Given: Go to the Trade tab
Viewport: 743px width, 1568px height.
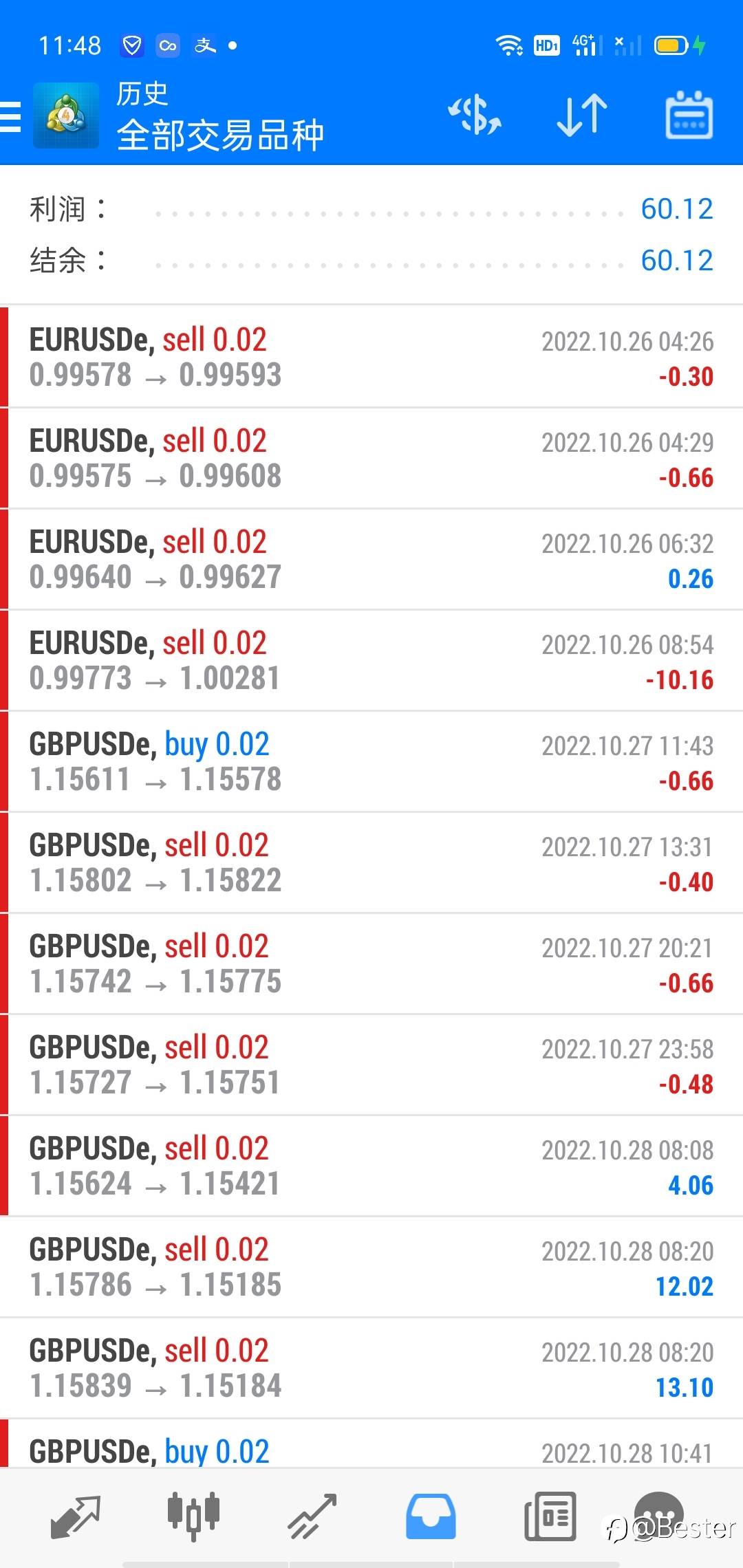Looking at the screenshot, I should 312,1516.
